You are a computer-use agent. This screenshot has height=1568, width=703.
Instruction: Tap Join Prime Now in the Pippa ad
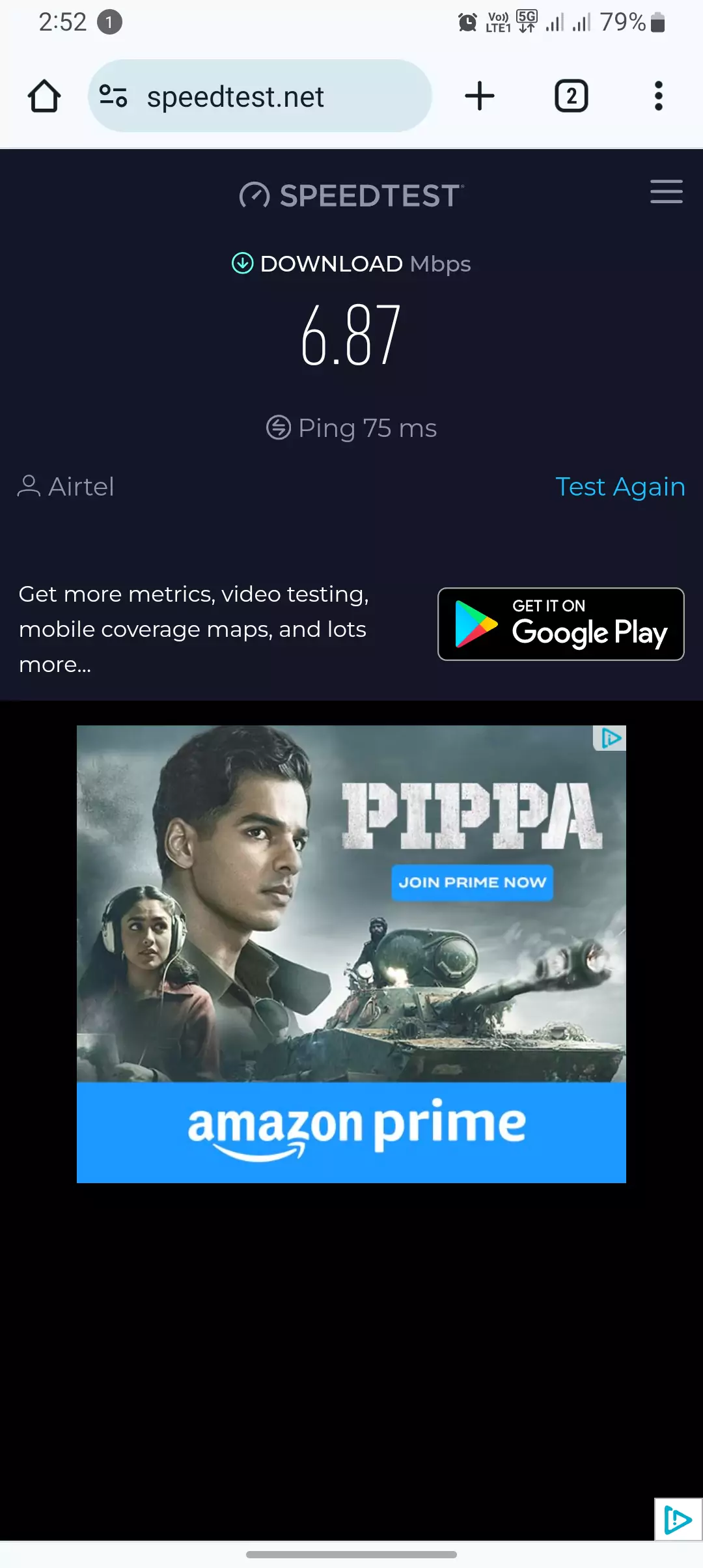point(472,882)
